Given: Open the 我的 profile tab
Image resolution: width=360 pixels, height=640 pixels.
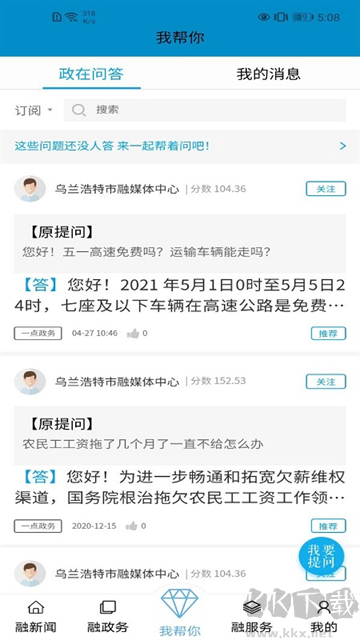Looking at the screenshot, I should 324,616.
